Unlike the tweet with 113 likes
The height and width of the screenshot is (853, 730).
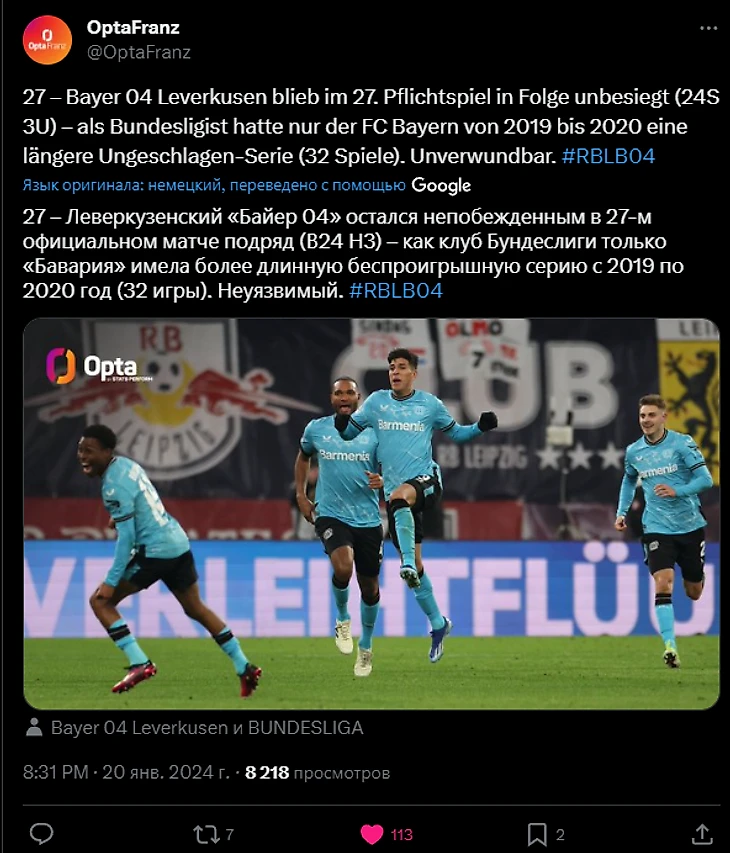coord(372,834)
